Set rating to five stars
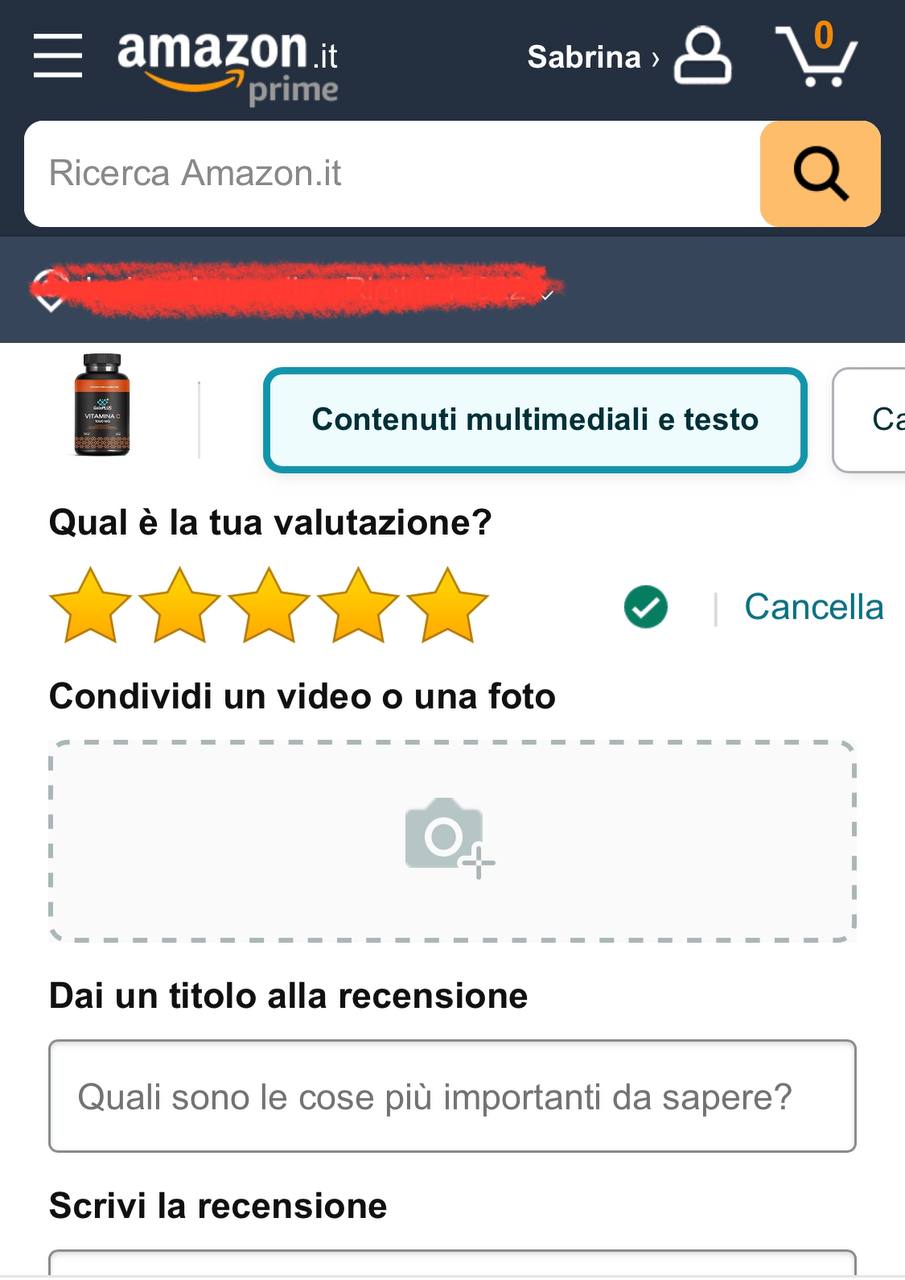The height and width of the screenshot is (1280, 905). tap(448, 606)
